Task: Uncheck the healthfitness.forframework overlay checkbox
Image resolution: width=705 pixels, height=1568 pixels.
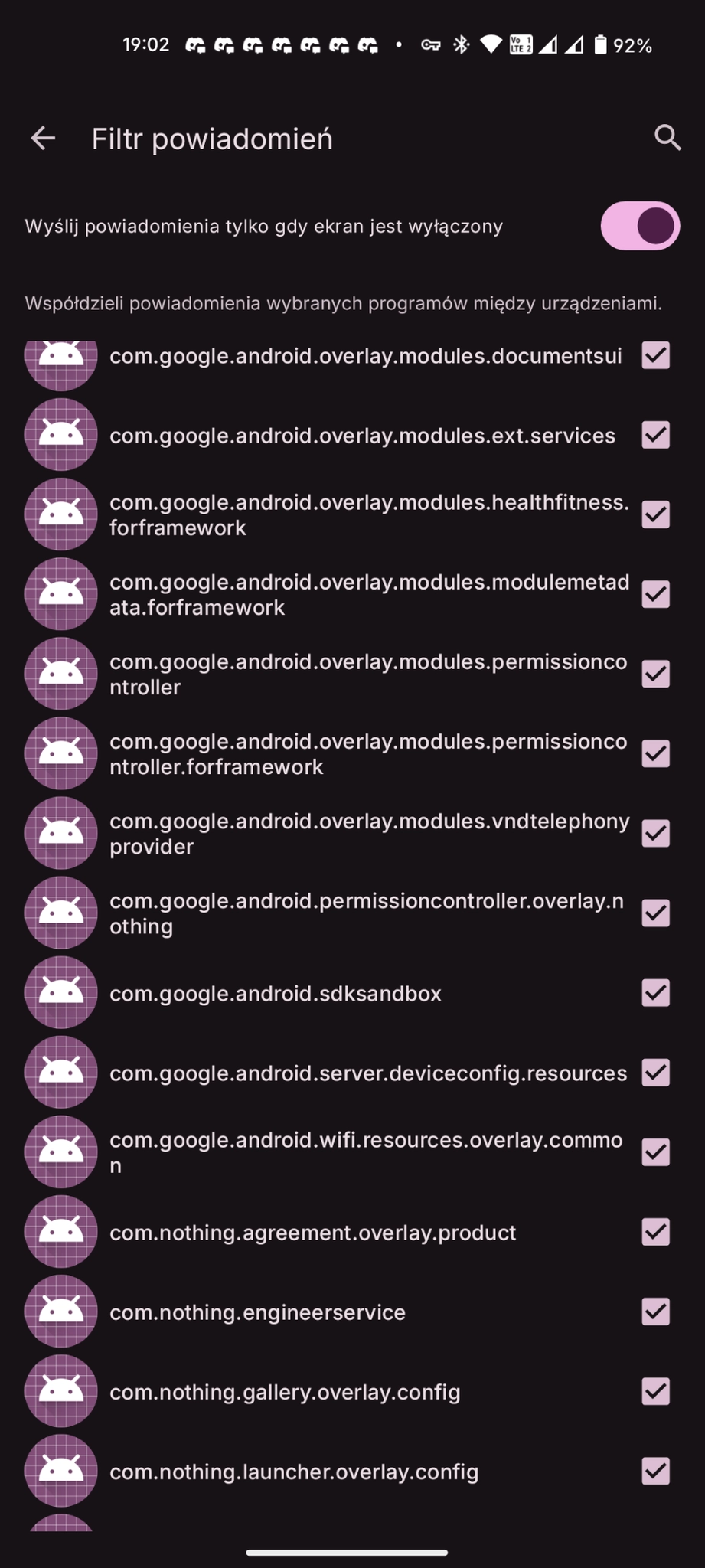Action: coord(655,514)
